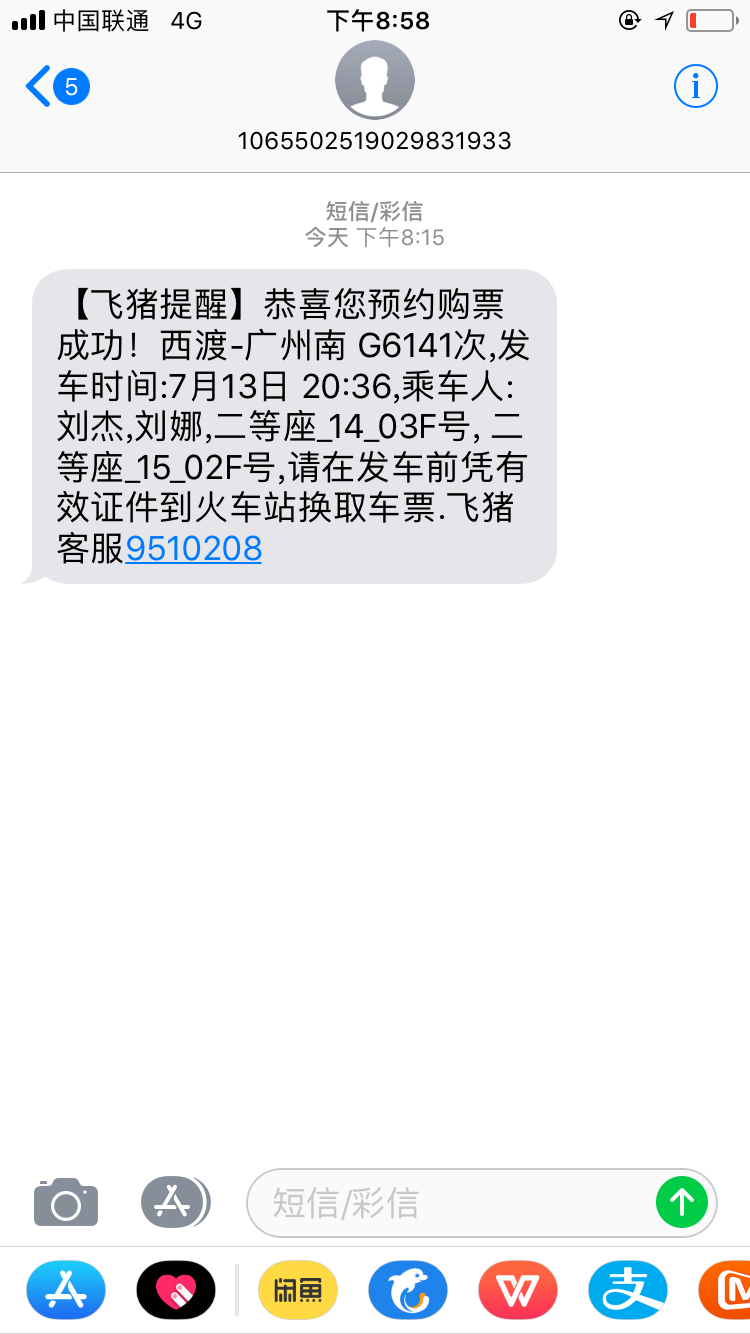Open the camera icon beside the message field
This screenshot has height=1334, width=750.
(x=65, y=1202)
